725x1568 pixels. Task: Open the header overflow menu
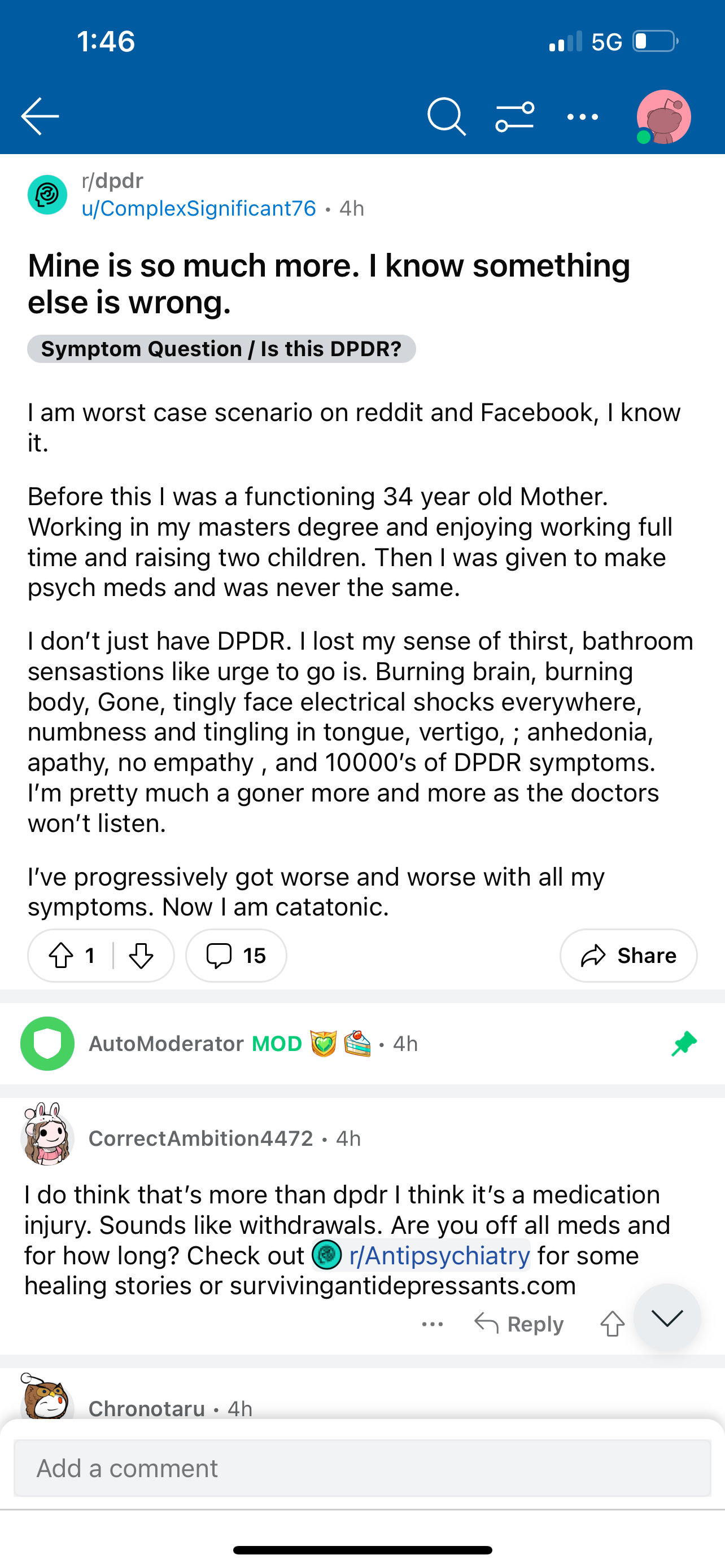(583, 116)
